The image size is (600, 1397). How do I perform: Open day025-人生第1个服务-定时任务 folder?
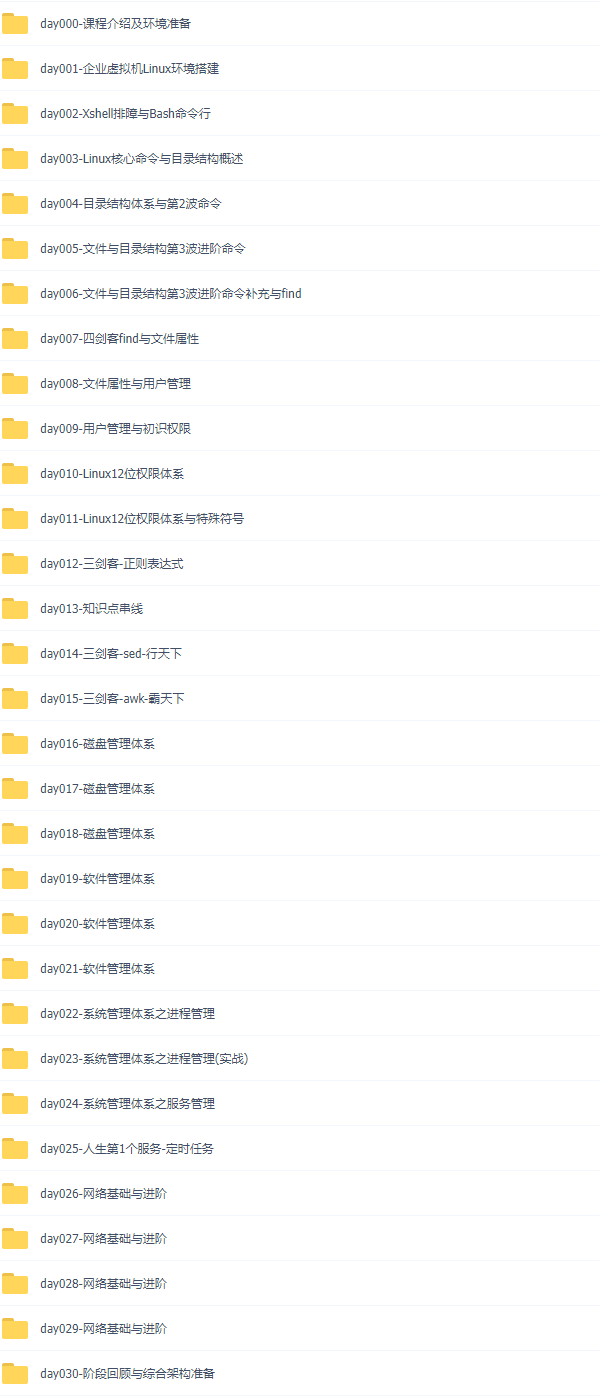pos(126,1148)
